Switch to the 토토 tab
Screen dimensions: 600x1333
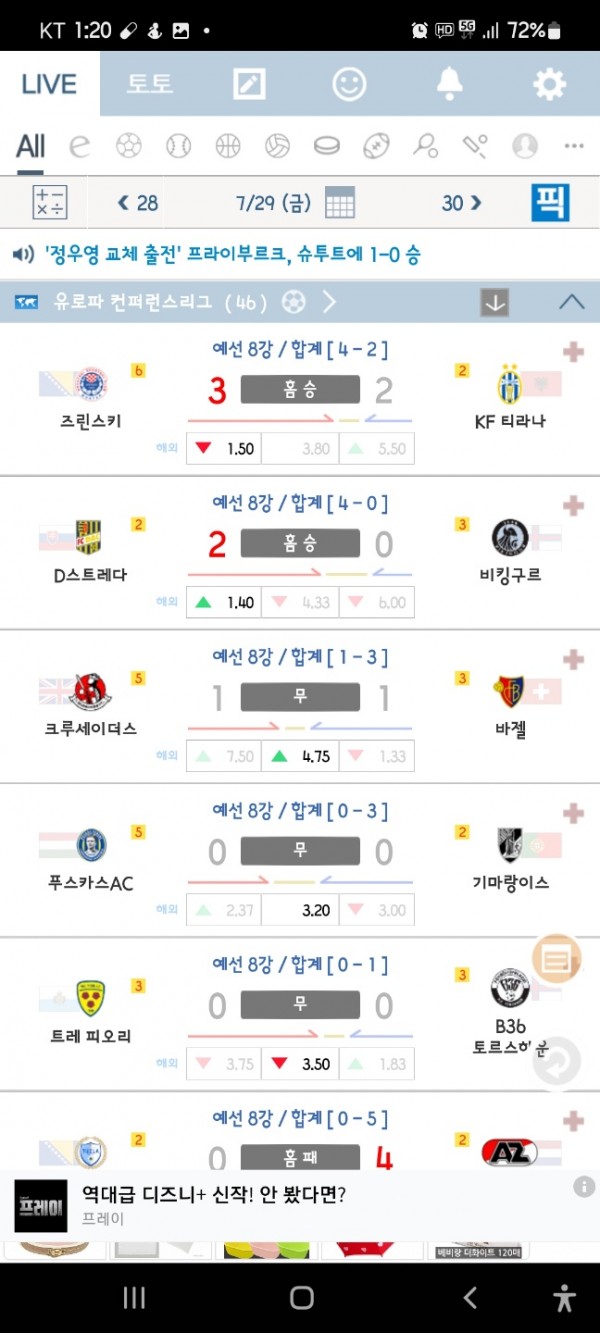[x=149, y=84]
